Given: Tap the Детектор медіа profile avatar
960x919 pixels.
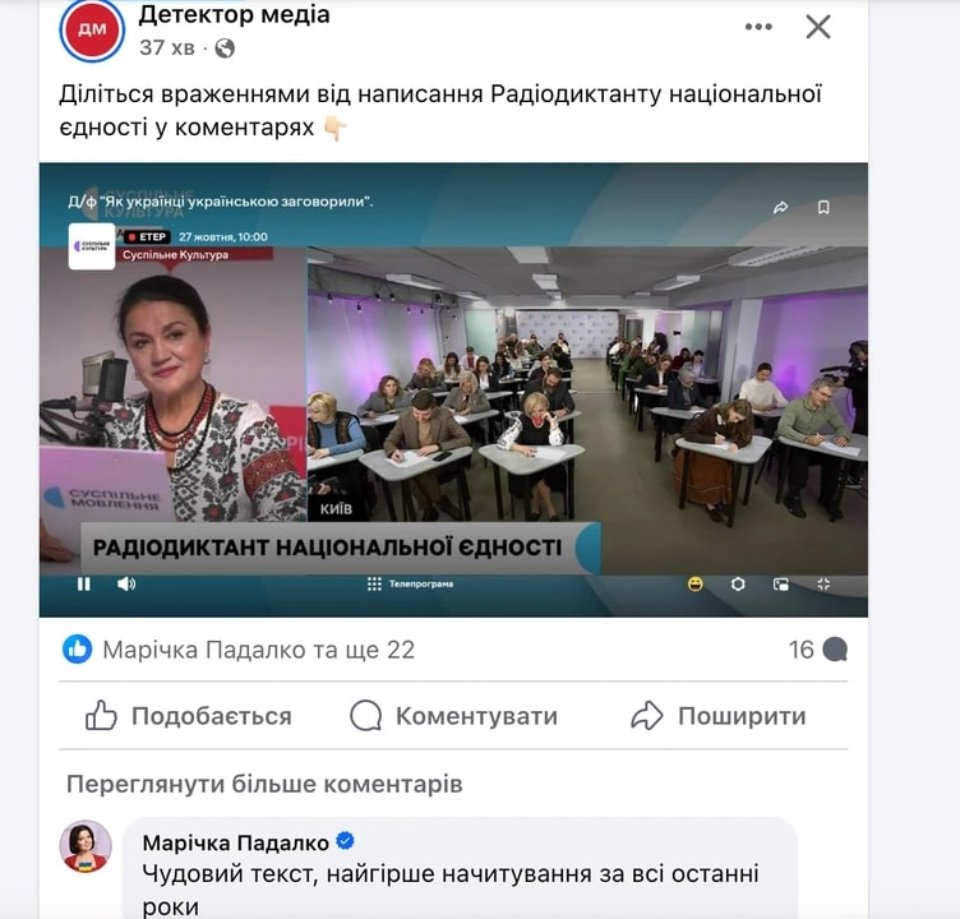Looking at the screenshot, I should tap(92, 30).
